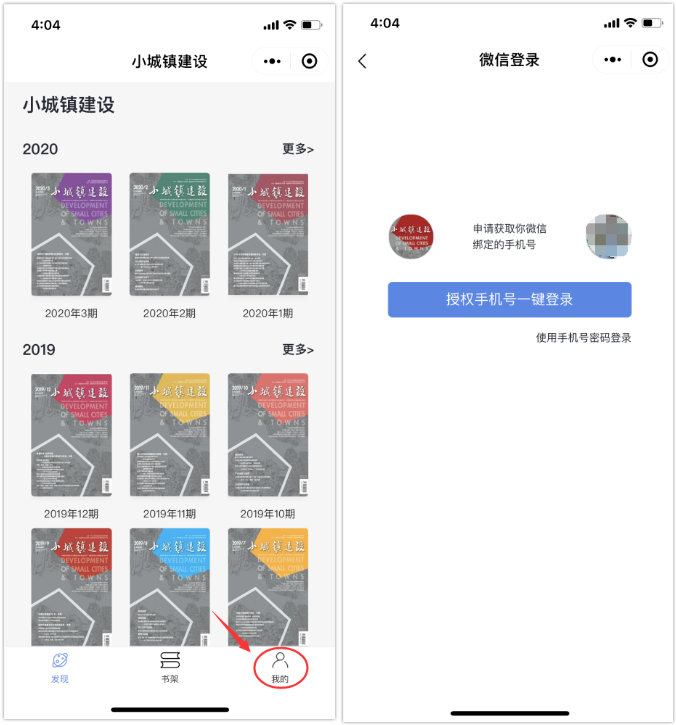Close the mini program from 小城镇建设 page
The width and height of the screenshot is (676, 725).
(309, 61)
